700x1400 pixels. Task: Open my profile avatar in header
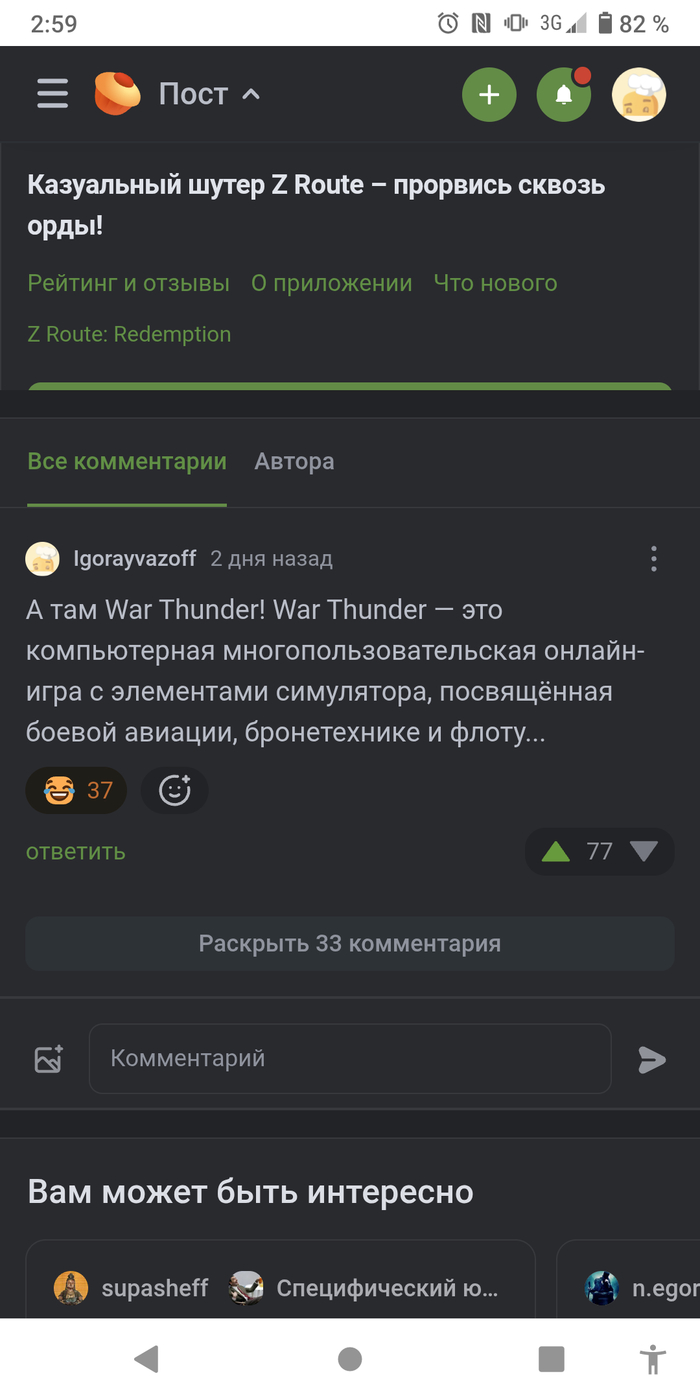(x=639, y=95)
